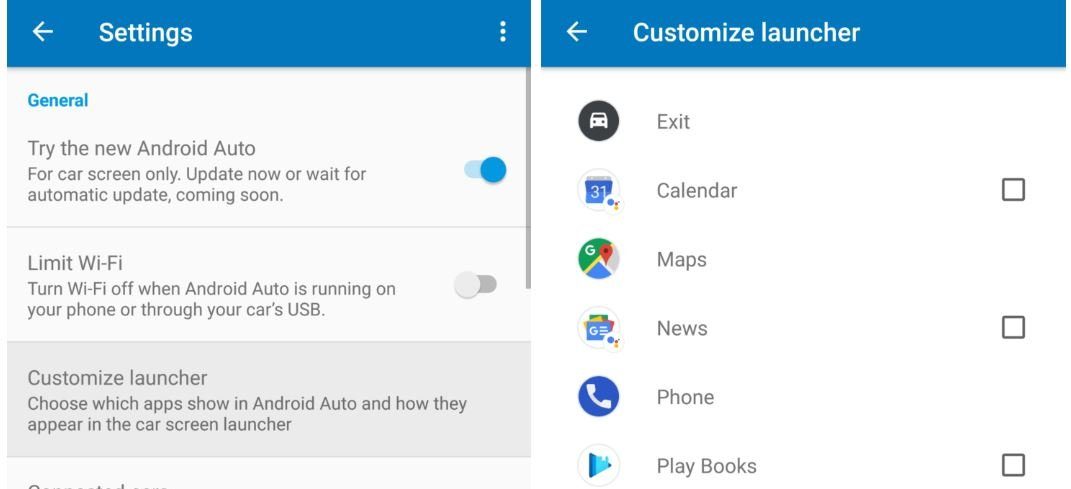
Task: Check the Calendar checkbox
Action: click(x=1013, y=190)
